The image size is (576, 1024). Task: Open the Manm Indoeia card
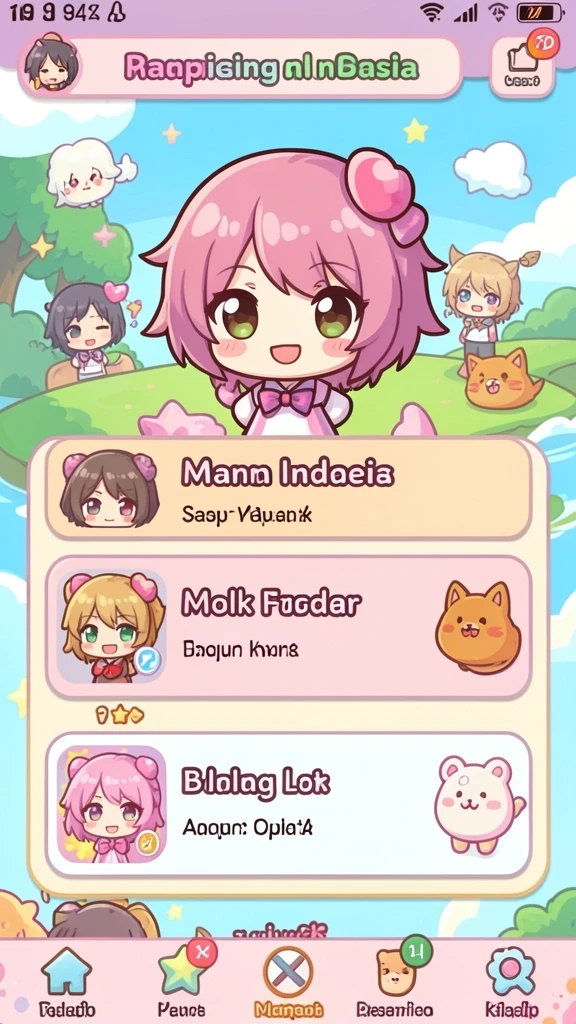coord(288,488)
